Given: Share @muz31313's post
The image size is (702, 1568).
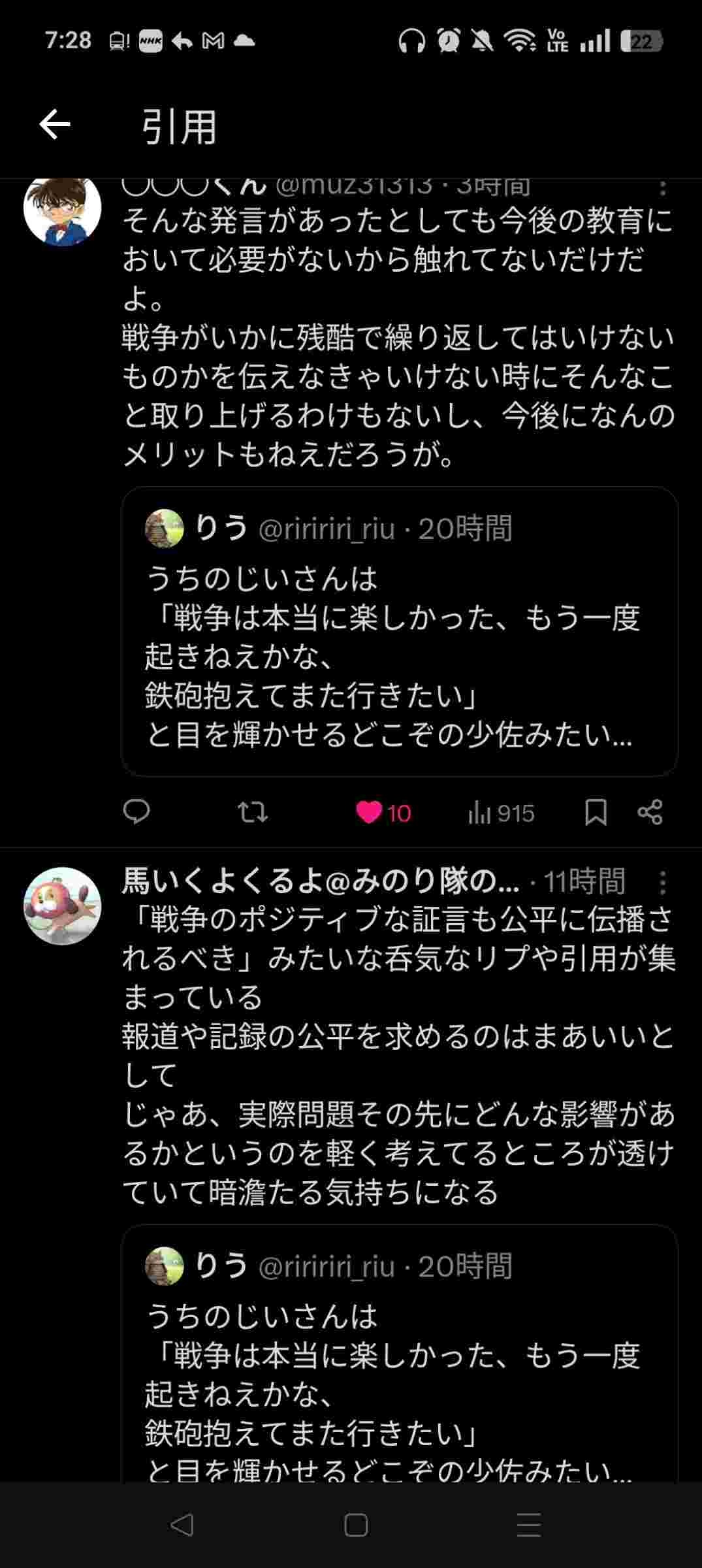Looking at the screenshot, I should [x=650, y=812].
